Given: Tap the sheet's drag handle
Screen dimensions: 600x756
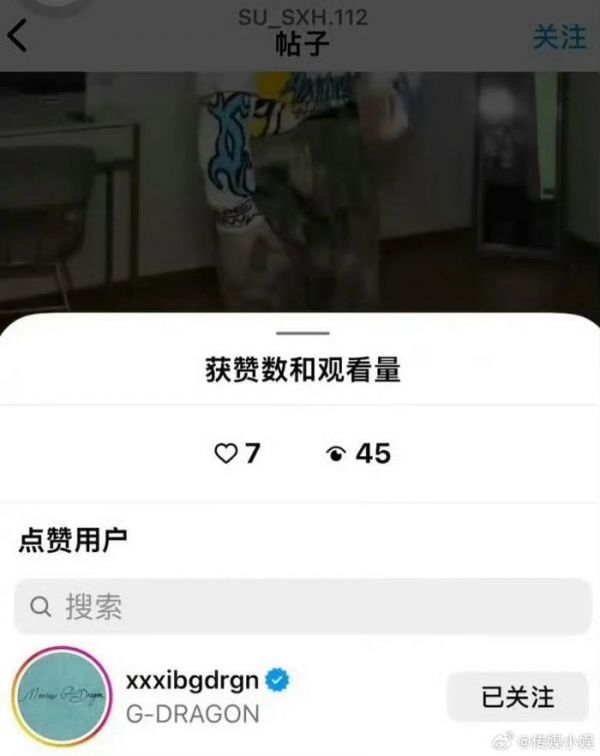Looking at the screenshot, I should coord(301,333).
